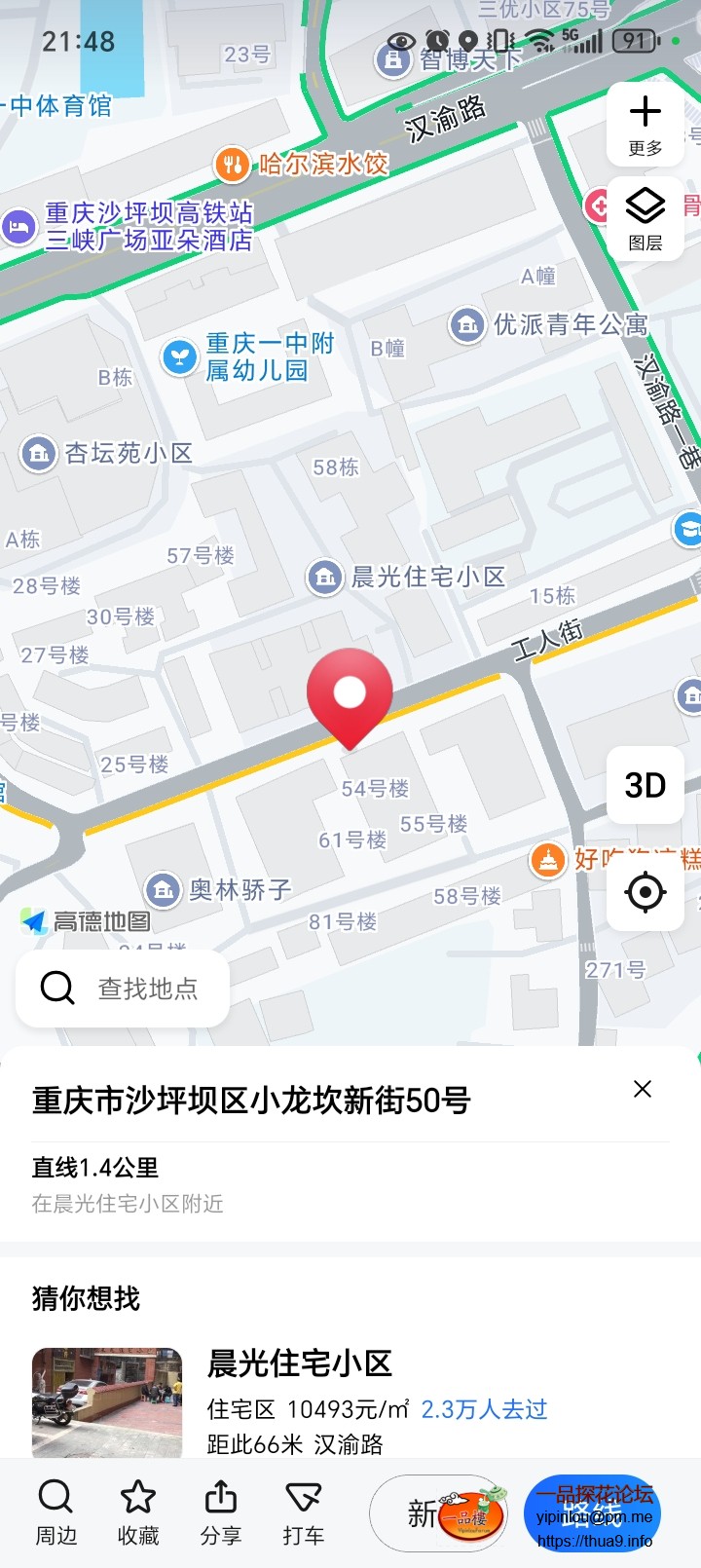This screenshot has width=701, height=1568.
Task: Tap the locate-me compass icon
Action: point(645,891)
